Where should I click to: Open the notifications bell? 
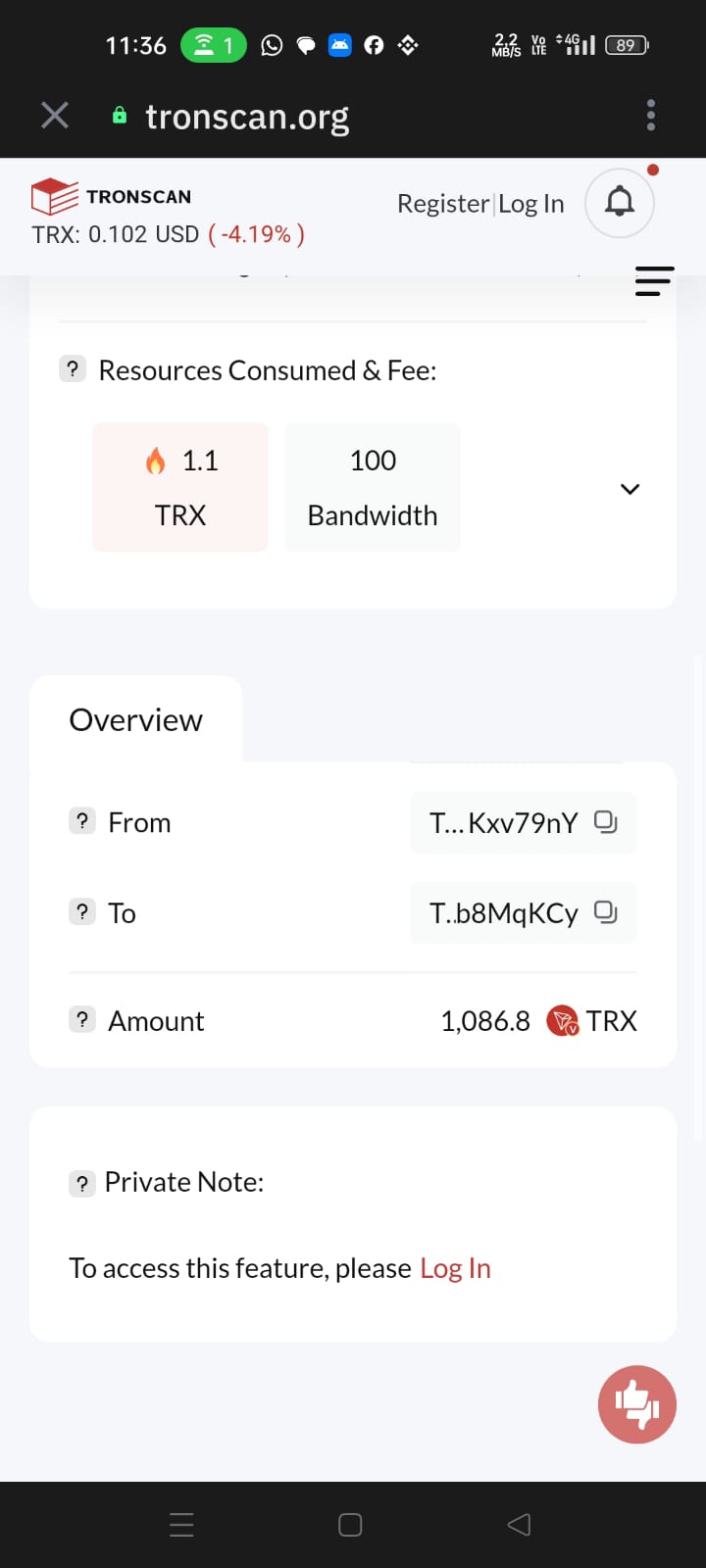(620, 203)
